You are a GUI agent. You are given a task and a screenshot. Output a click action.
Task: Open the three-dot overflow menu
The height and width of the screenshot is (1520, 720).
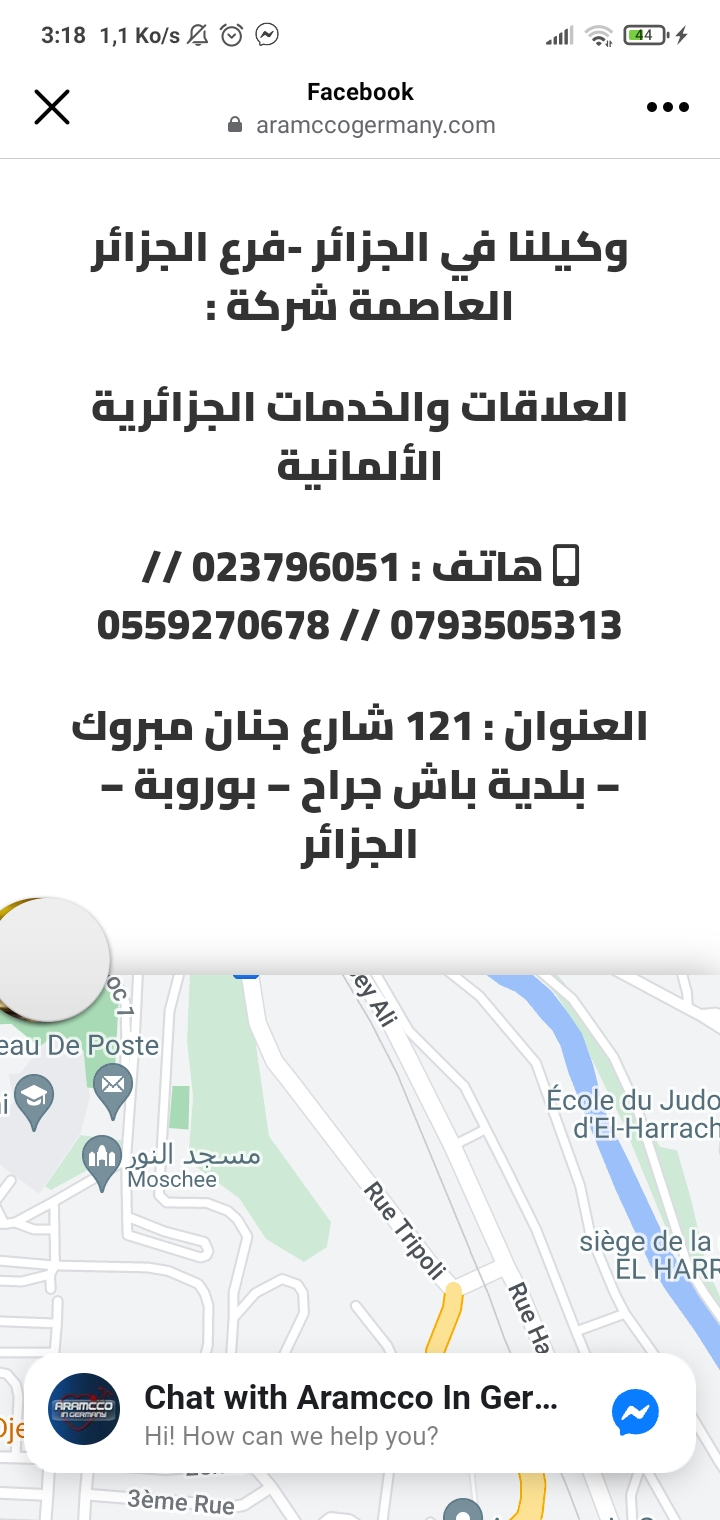pos(667,107)
